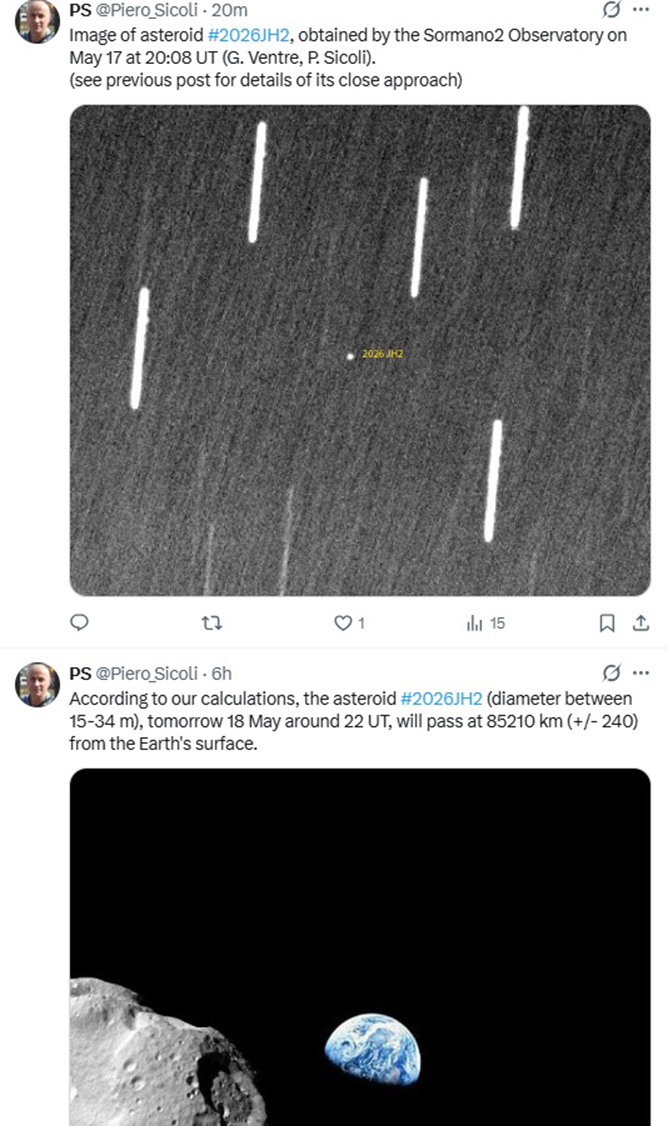The image size is (668, 1126).
Task: Open overflow menu on the 20m post
Action: point(641,9)
